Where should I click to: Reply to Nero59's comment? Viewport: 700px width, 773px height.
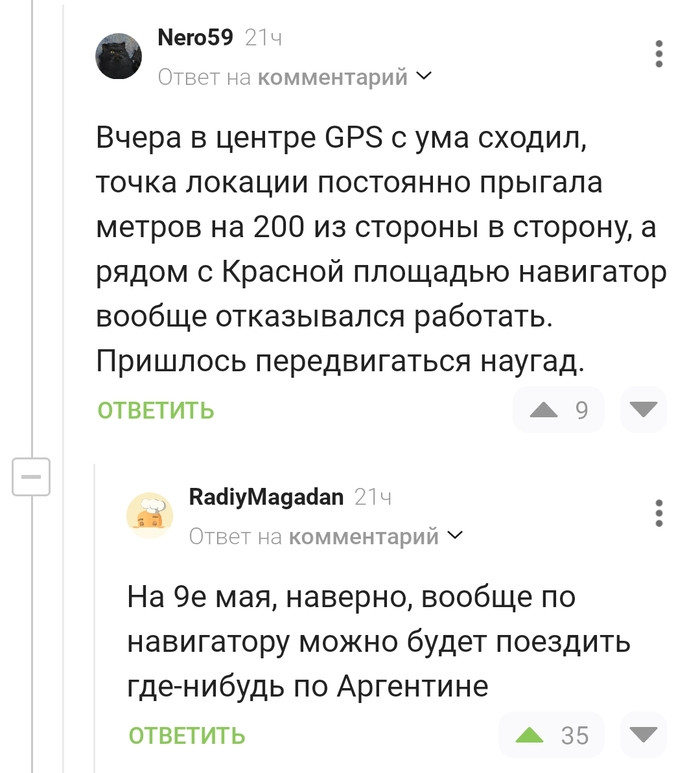155,410
